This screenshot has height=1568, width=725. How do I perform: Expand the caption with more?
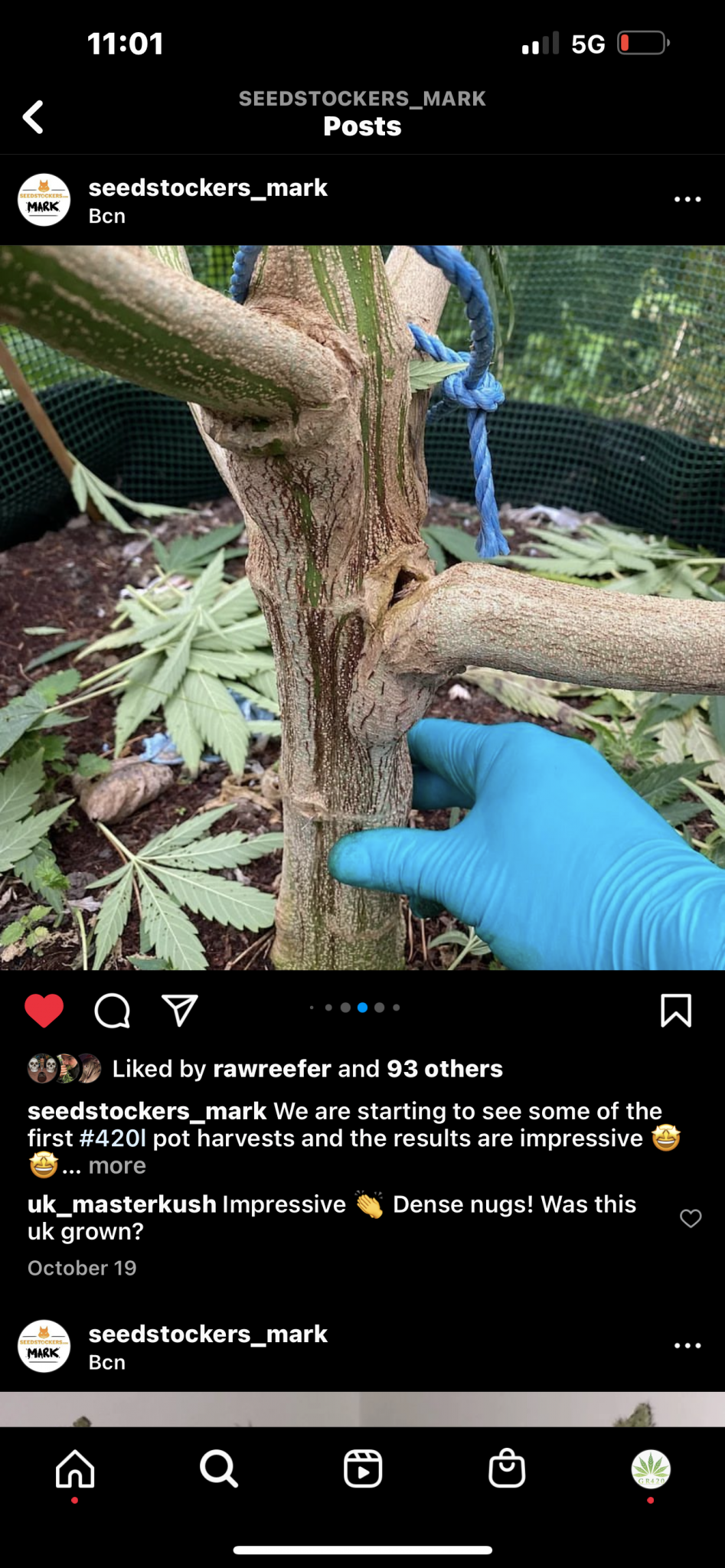coord(116,1165)
